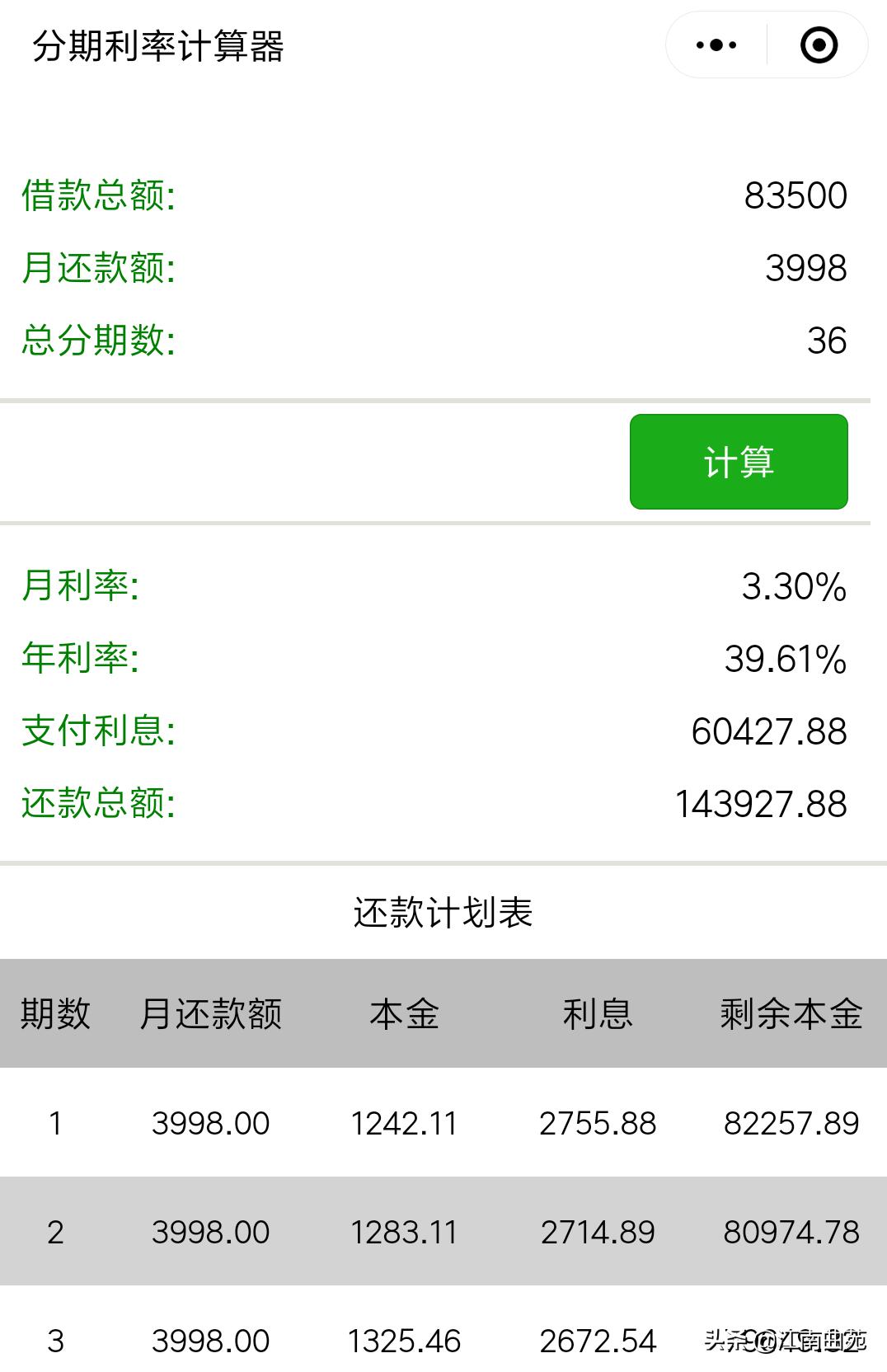887x1372 pixels.
Task: Tap the green 计算 button
Action: click(738, 463)
